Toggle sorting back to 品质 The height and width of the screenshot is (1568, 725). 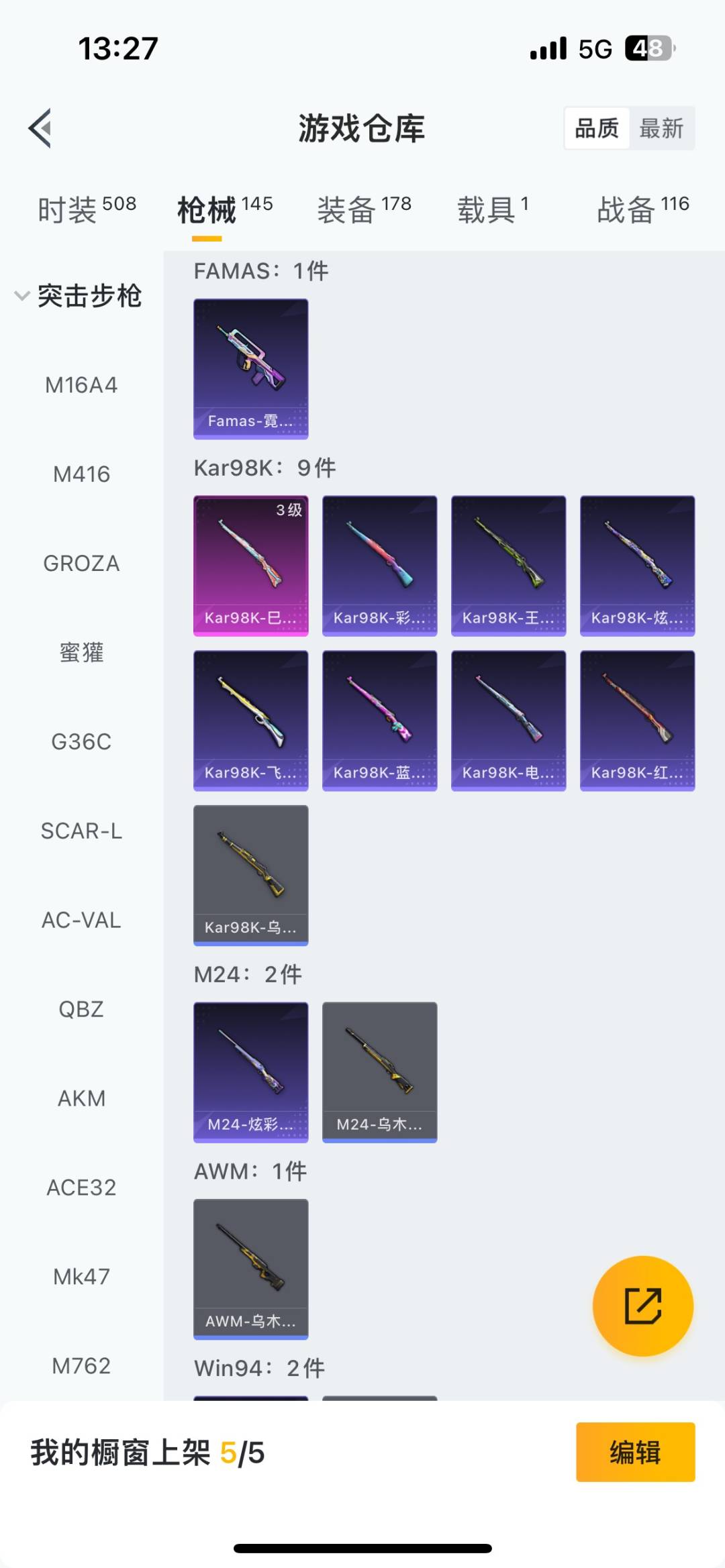pos(596,128)
